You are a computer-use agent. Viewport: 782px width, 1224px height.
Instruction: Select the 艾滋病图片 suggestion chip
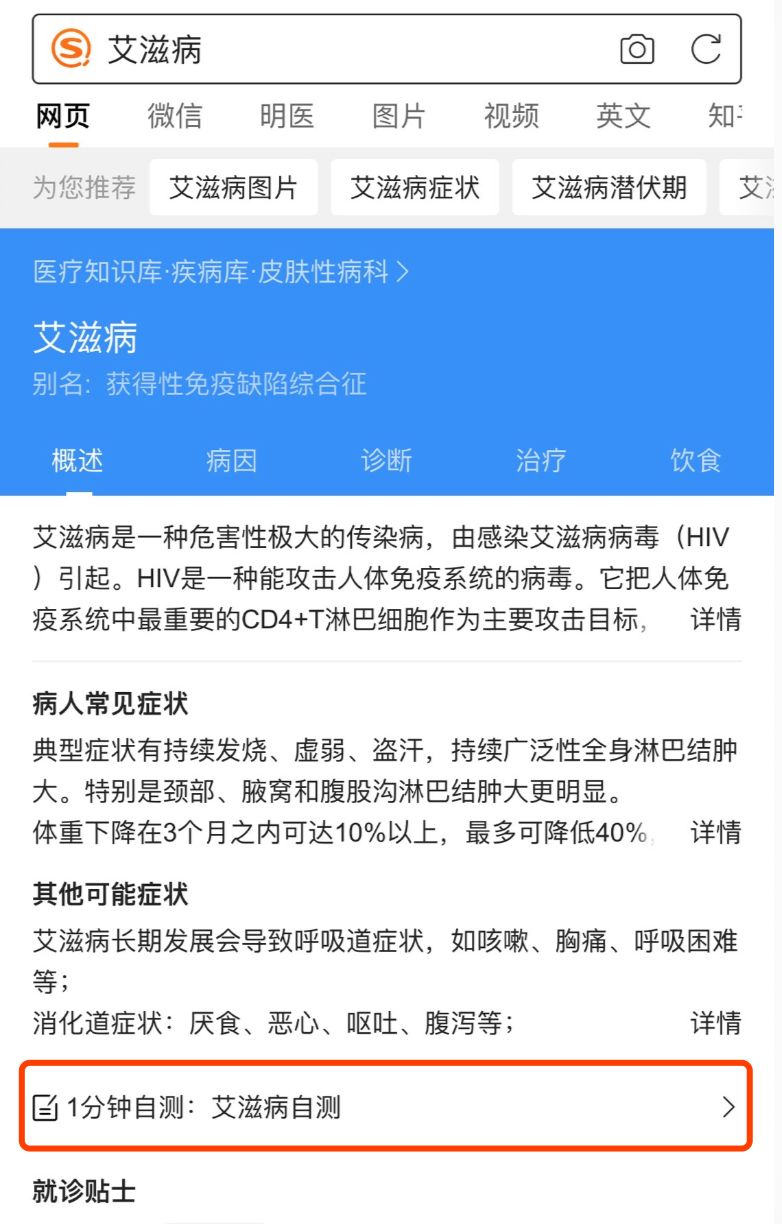(x=234, y=188)
